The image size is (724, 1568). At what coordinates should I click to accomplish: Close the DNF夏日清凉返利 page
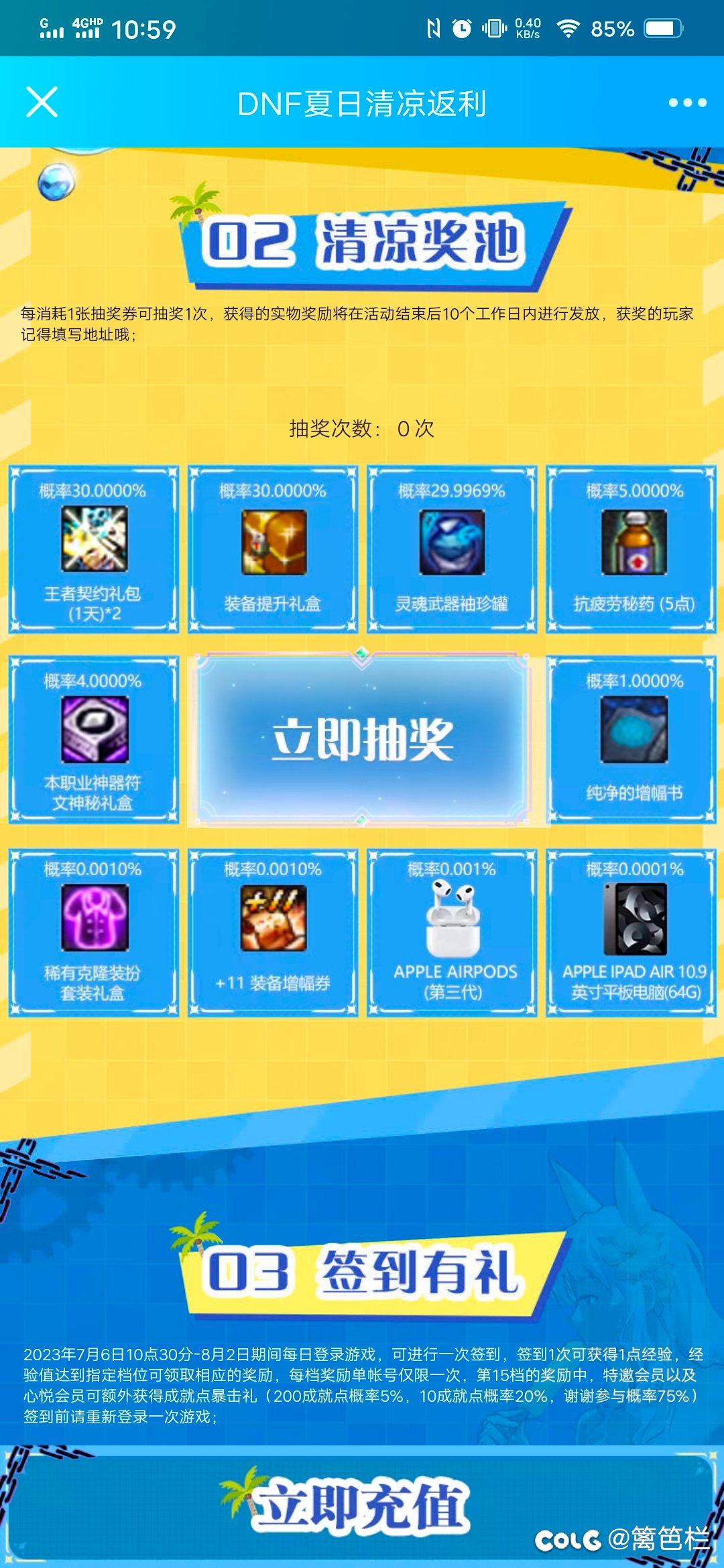42,103
